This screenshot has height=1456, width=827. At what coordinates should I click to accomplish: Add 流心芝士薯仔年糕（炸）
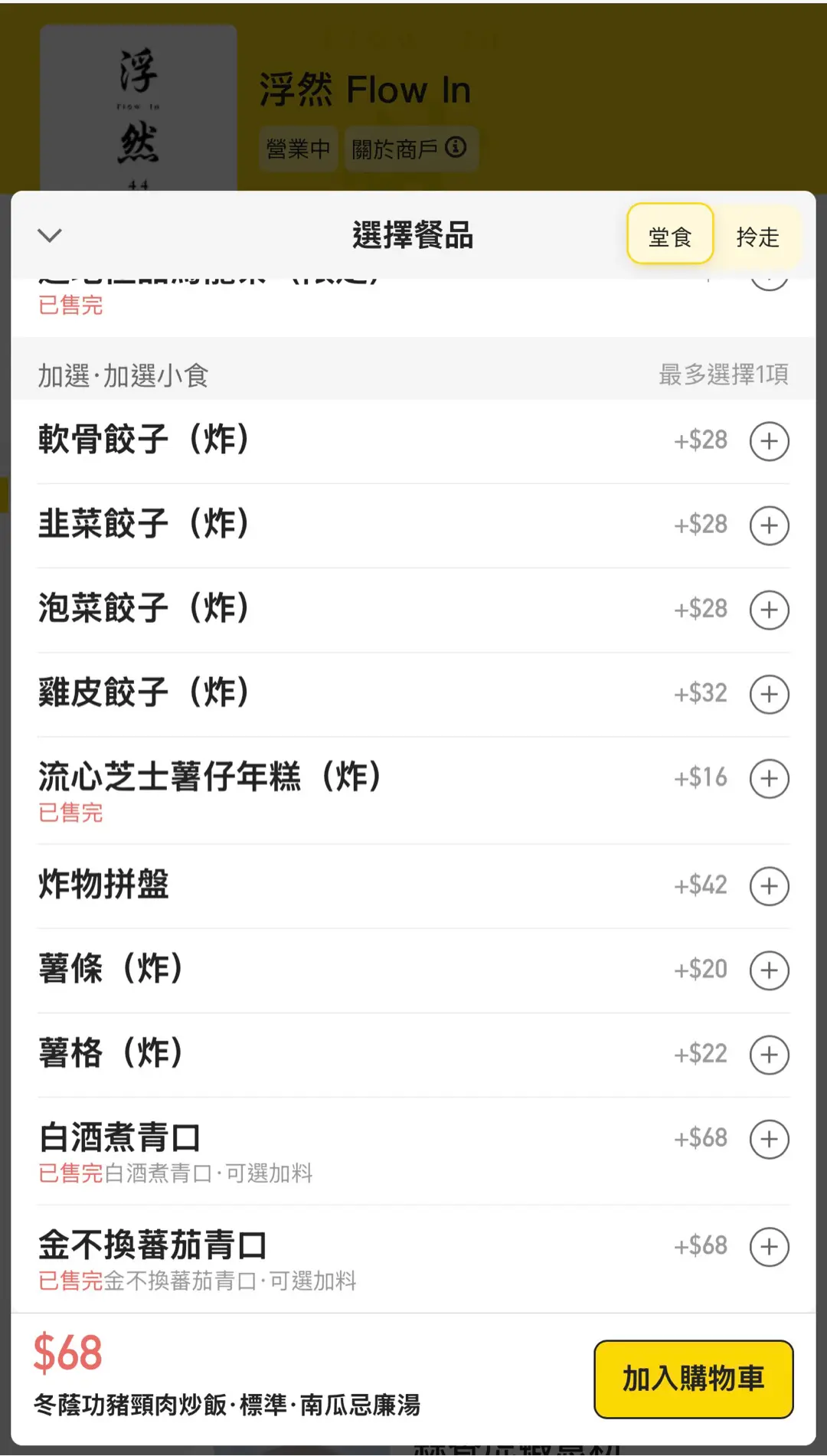pyautogui.click(x=770, y=778)
